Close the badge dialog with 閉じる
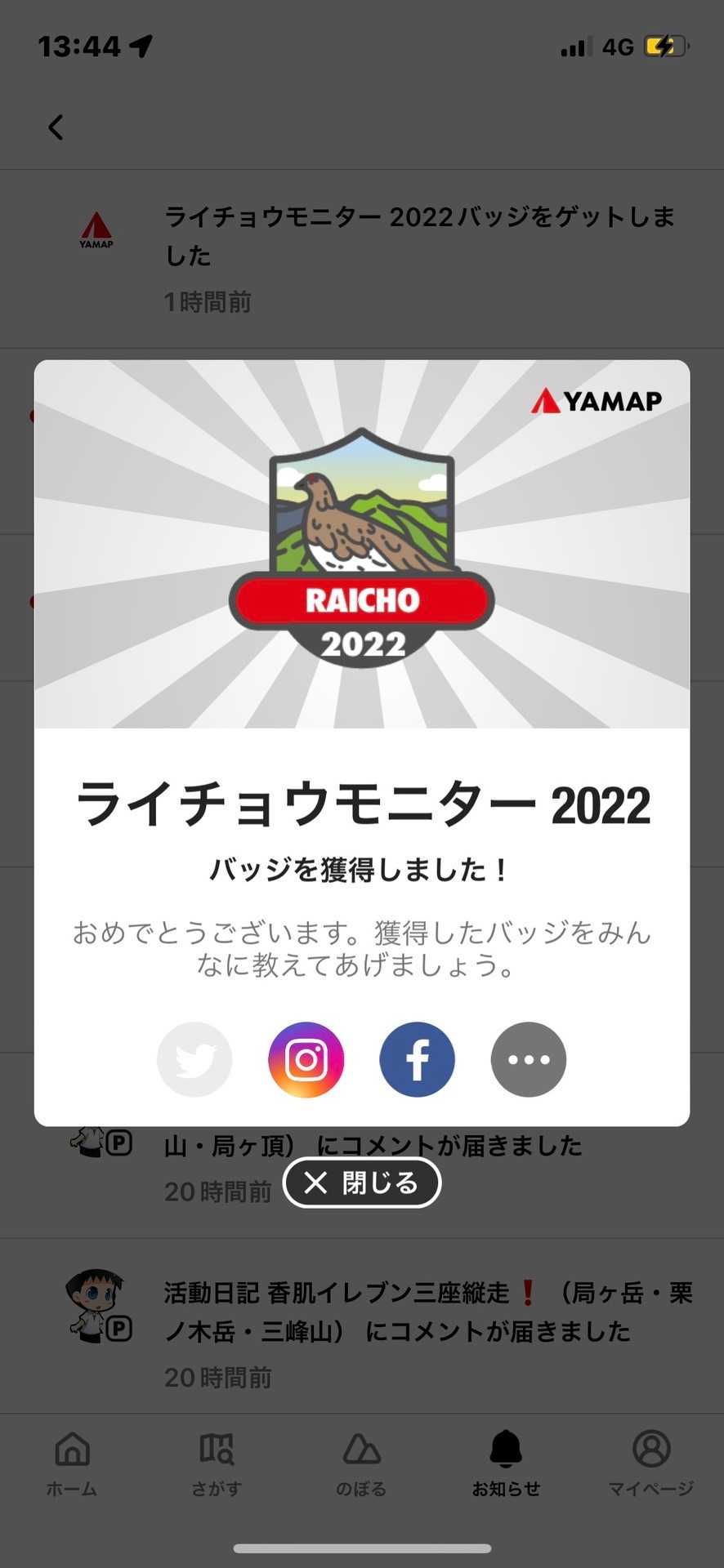The height and width of the screenshot is (1568, 724). click(362, 1183)
